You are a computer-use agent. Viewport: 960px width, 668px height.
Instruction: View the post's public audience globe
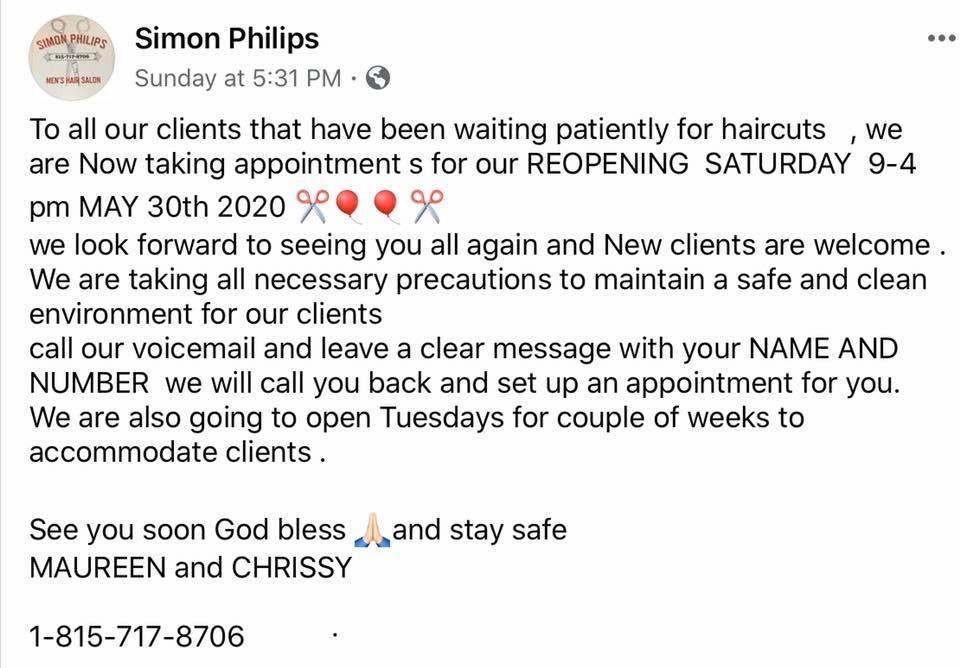[x=378, y=78]
